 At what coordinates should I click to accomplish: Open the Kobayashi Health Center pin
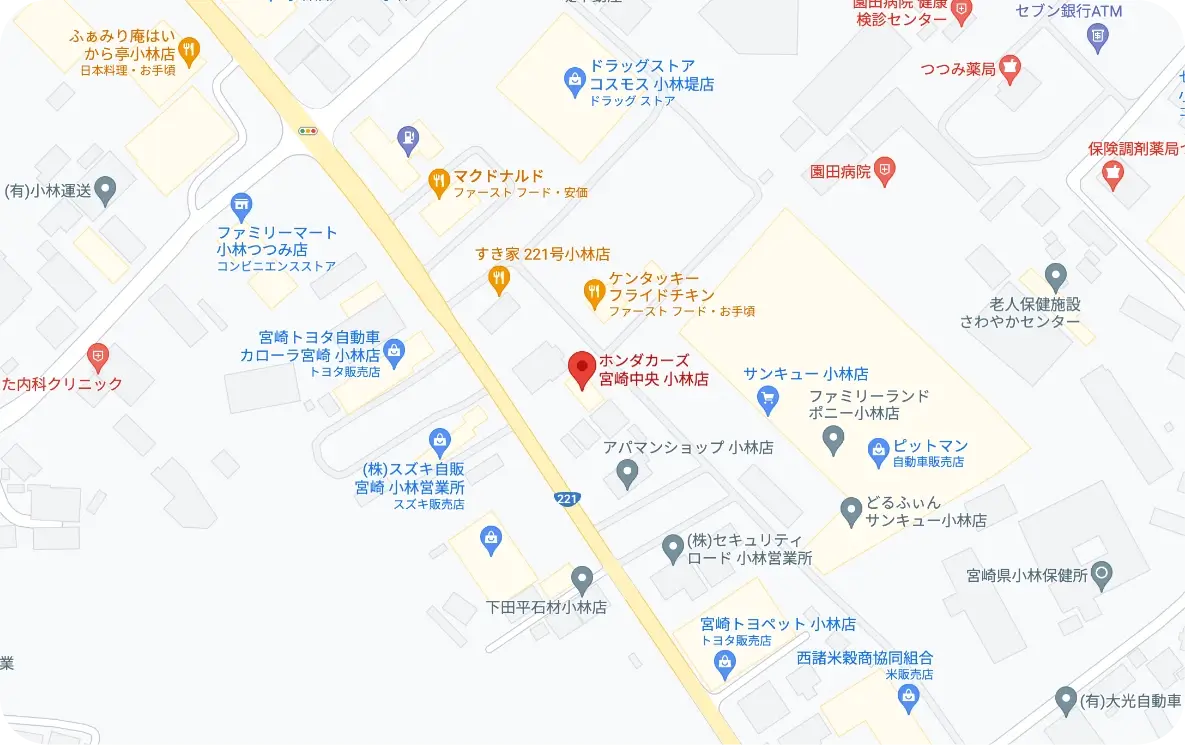[x=1101, y=574]
